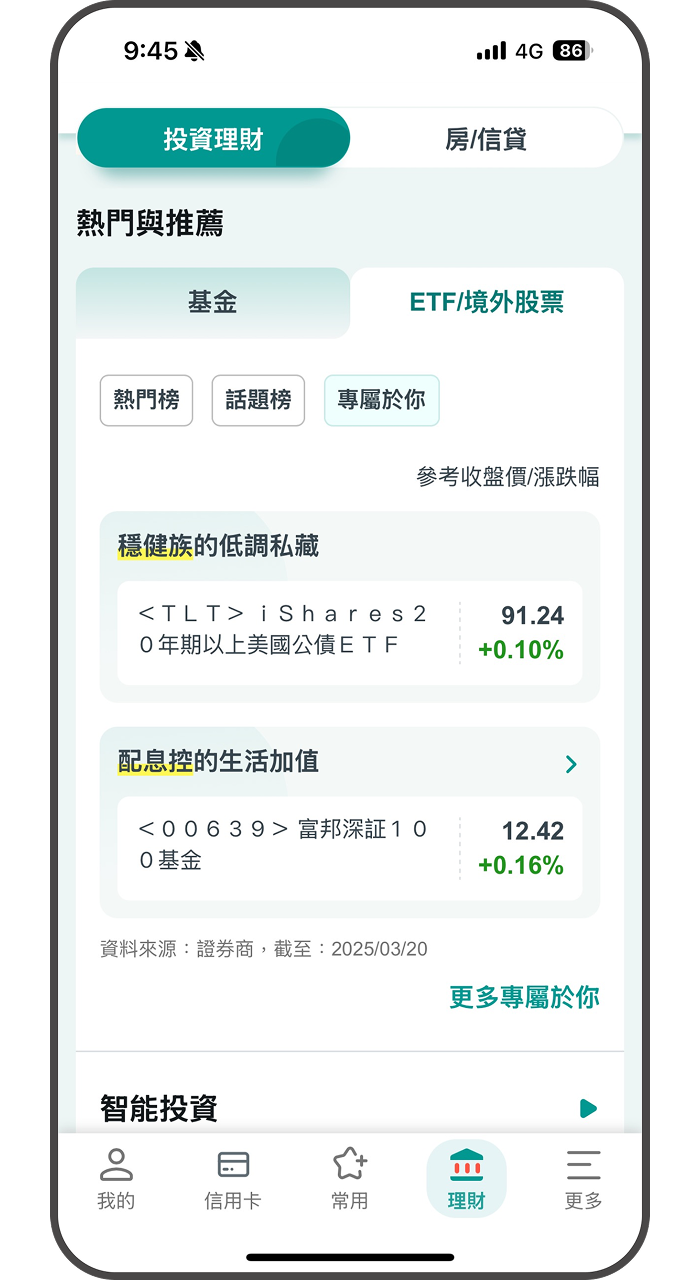700x1280 pixels.
Task: Go to the 信用卡 tab
Action: 232,1179
